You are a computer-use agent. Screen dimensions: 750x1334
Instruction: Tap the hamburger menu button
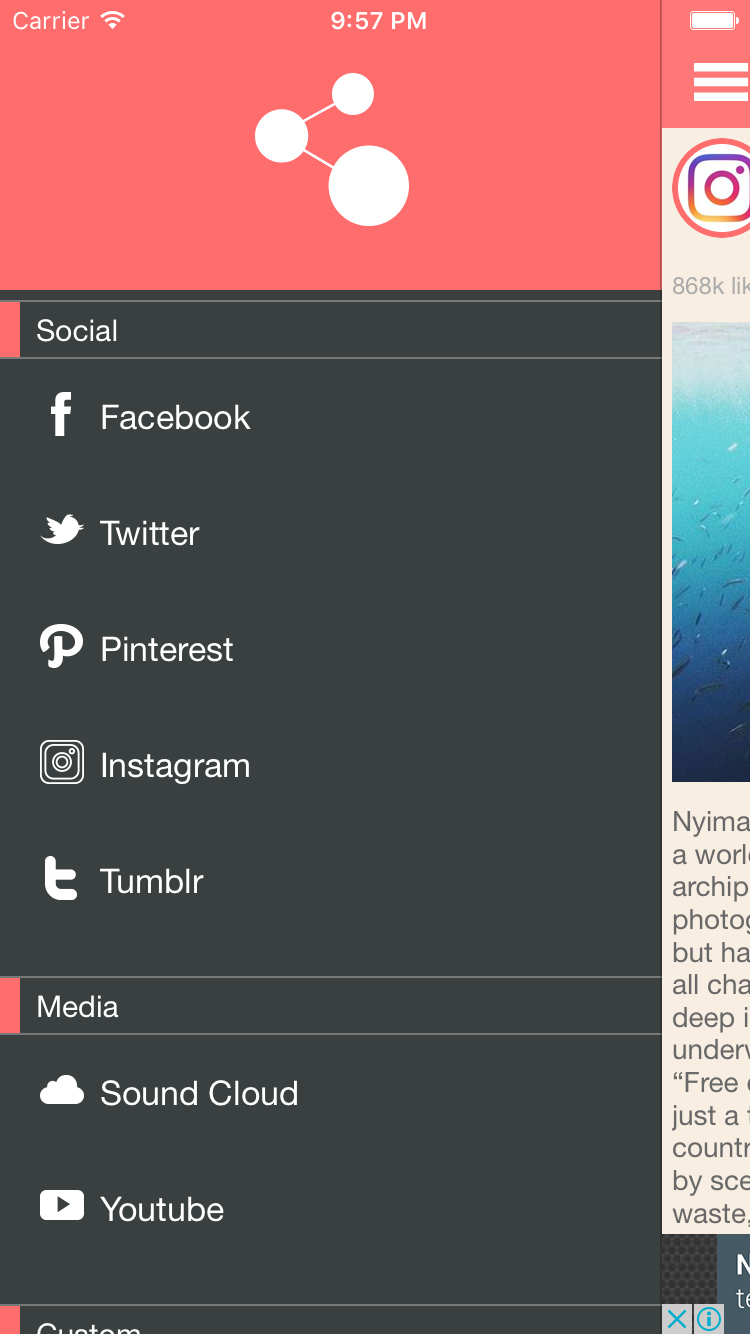pos(721,82)
